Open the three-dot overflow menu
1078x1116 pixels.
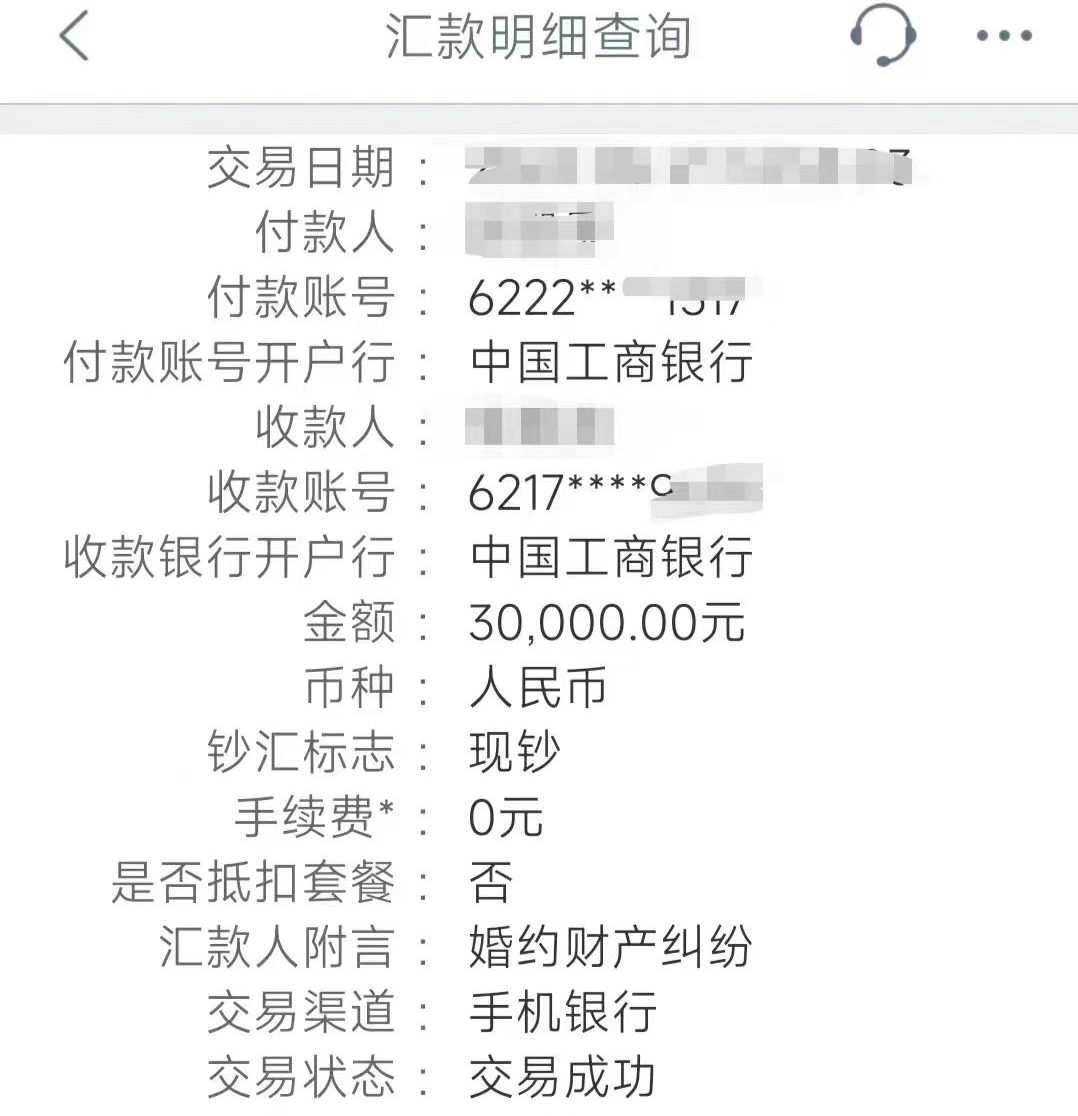(1004, 36)
